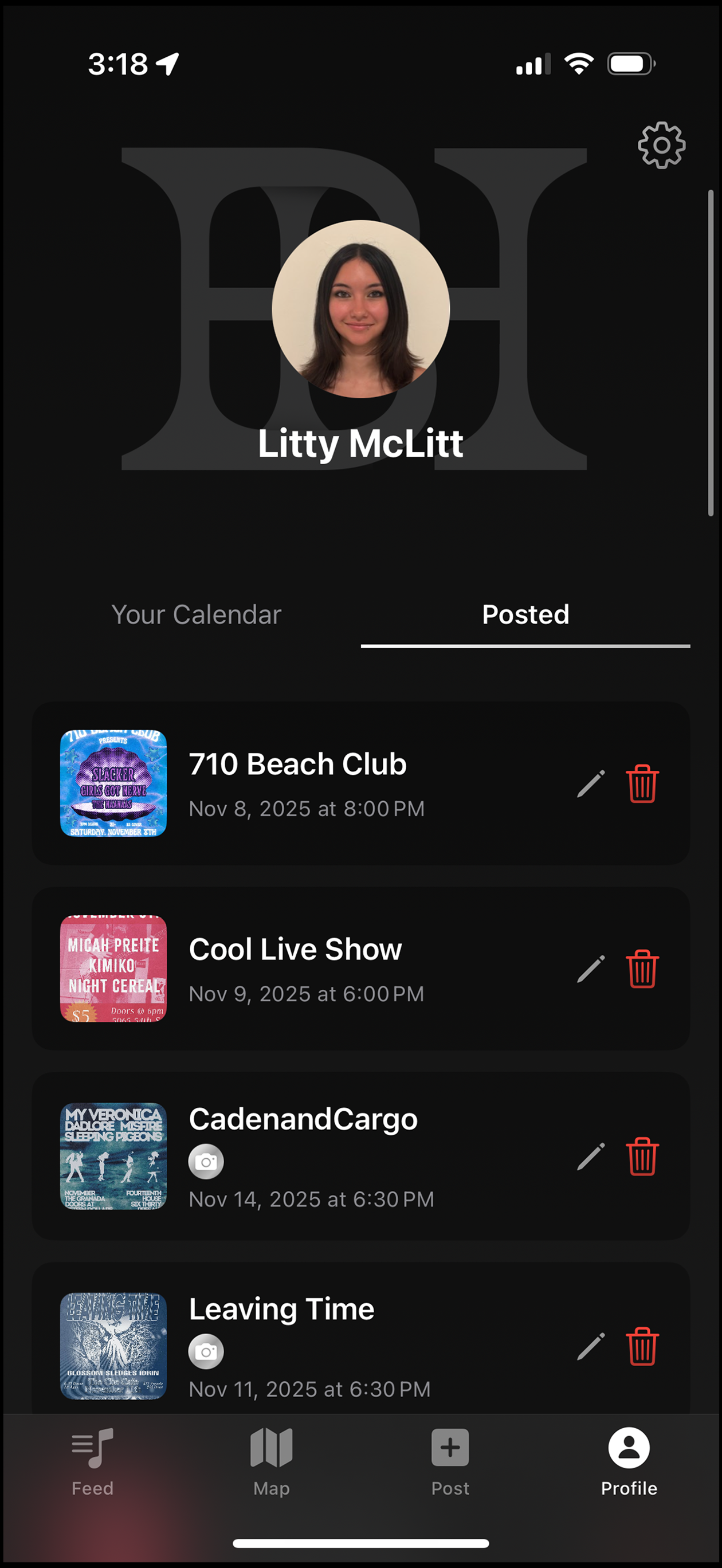Edit the Leaving Time post
Image resolution: width=722 pixels, height=1568 pixels.
591,1346
